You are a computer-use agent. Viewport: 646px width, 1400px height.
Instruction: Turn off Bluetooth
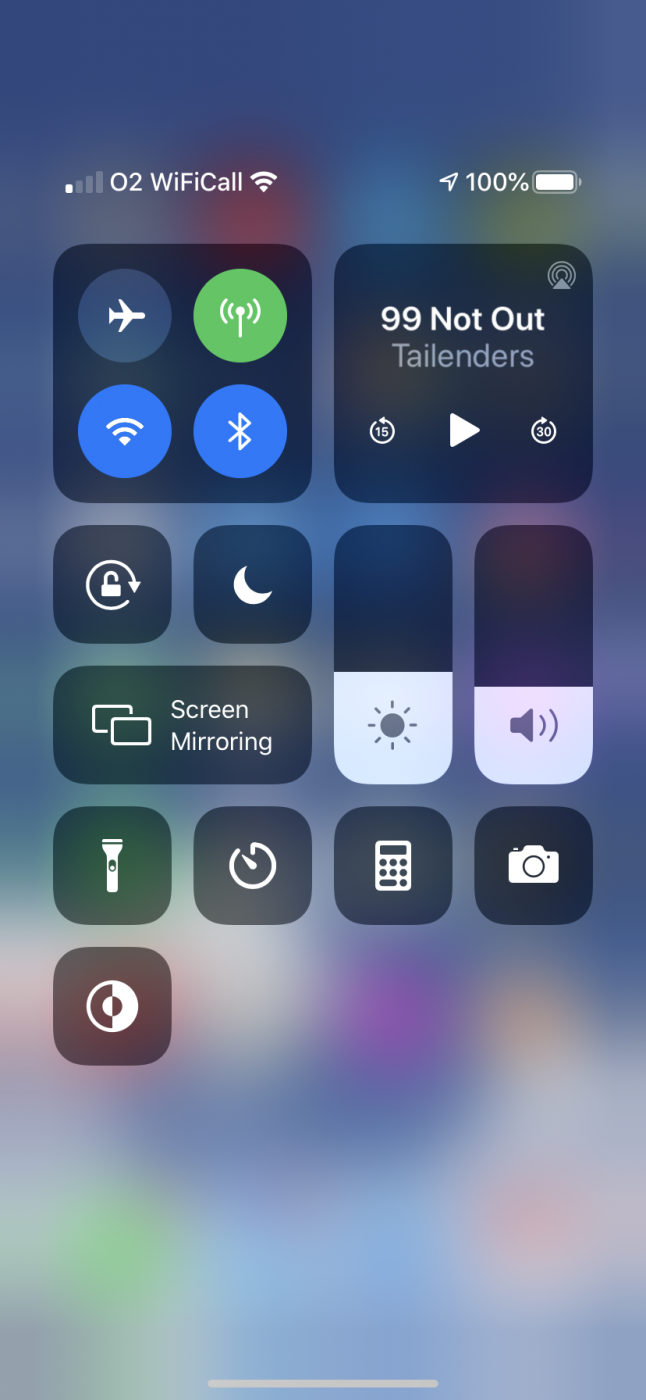(x=240, y=432)
